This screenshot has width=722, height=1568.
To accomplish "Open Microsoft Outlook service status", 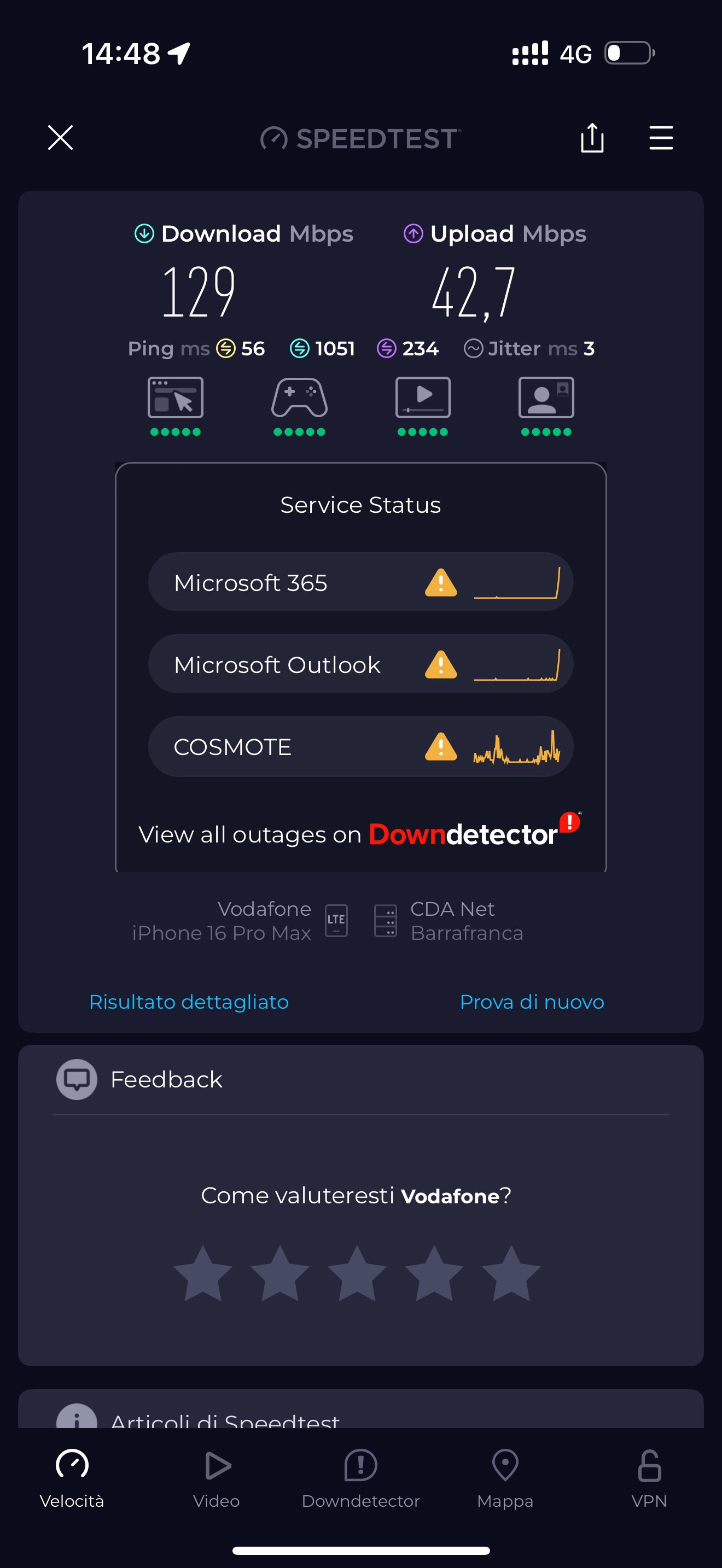I will click(x=360, y=664).
